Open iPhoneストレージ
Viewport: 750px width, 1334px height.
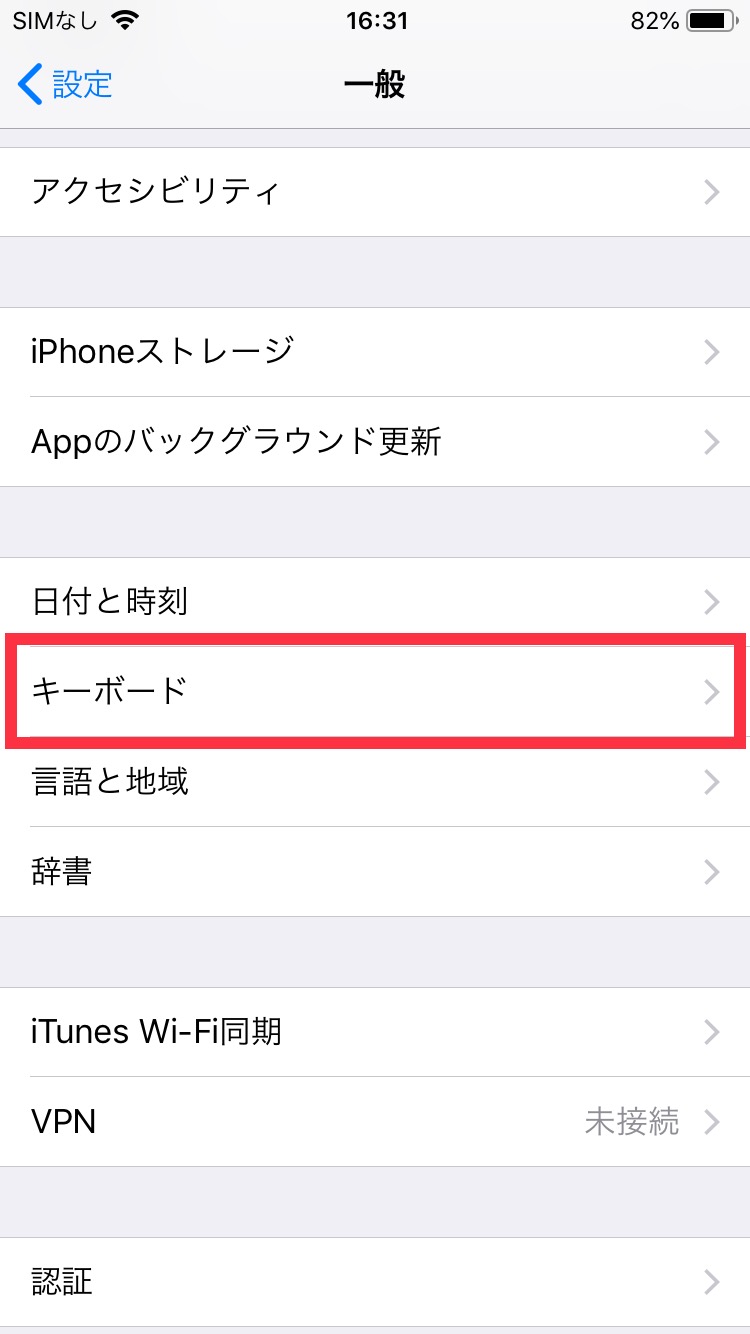[375, 352]
